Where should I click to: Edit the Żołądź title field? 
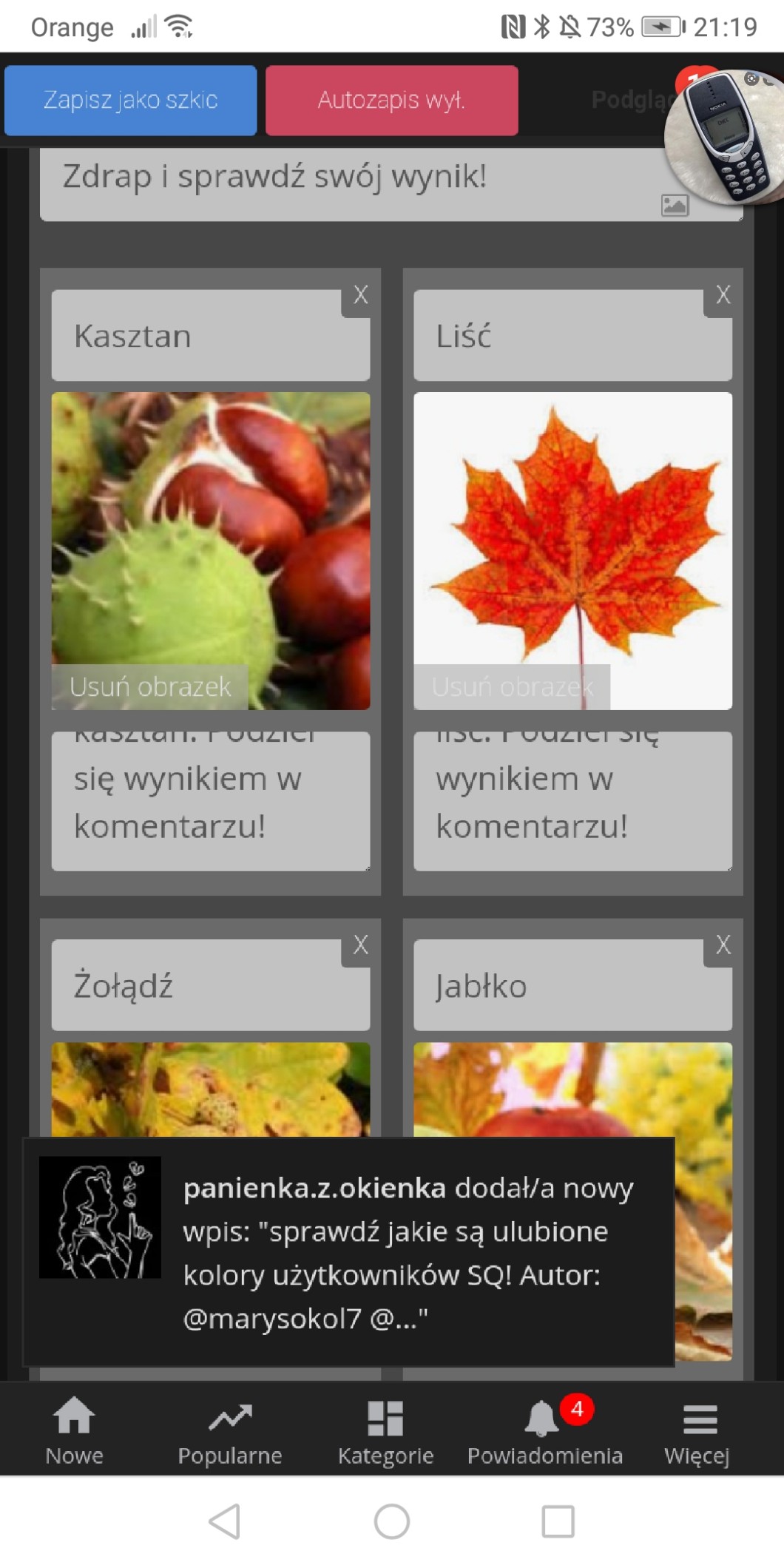click(210, 985)
